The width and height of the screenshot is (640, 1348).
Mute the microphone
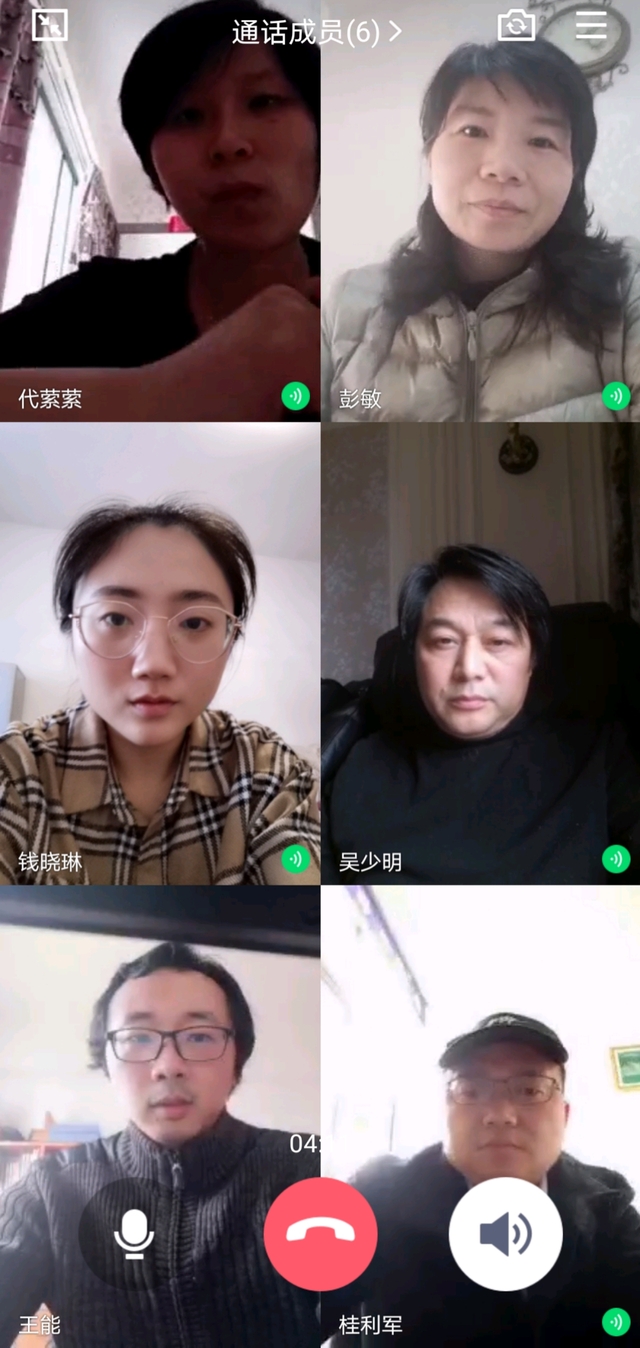[134, 1234]
